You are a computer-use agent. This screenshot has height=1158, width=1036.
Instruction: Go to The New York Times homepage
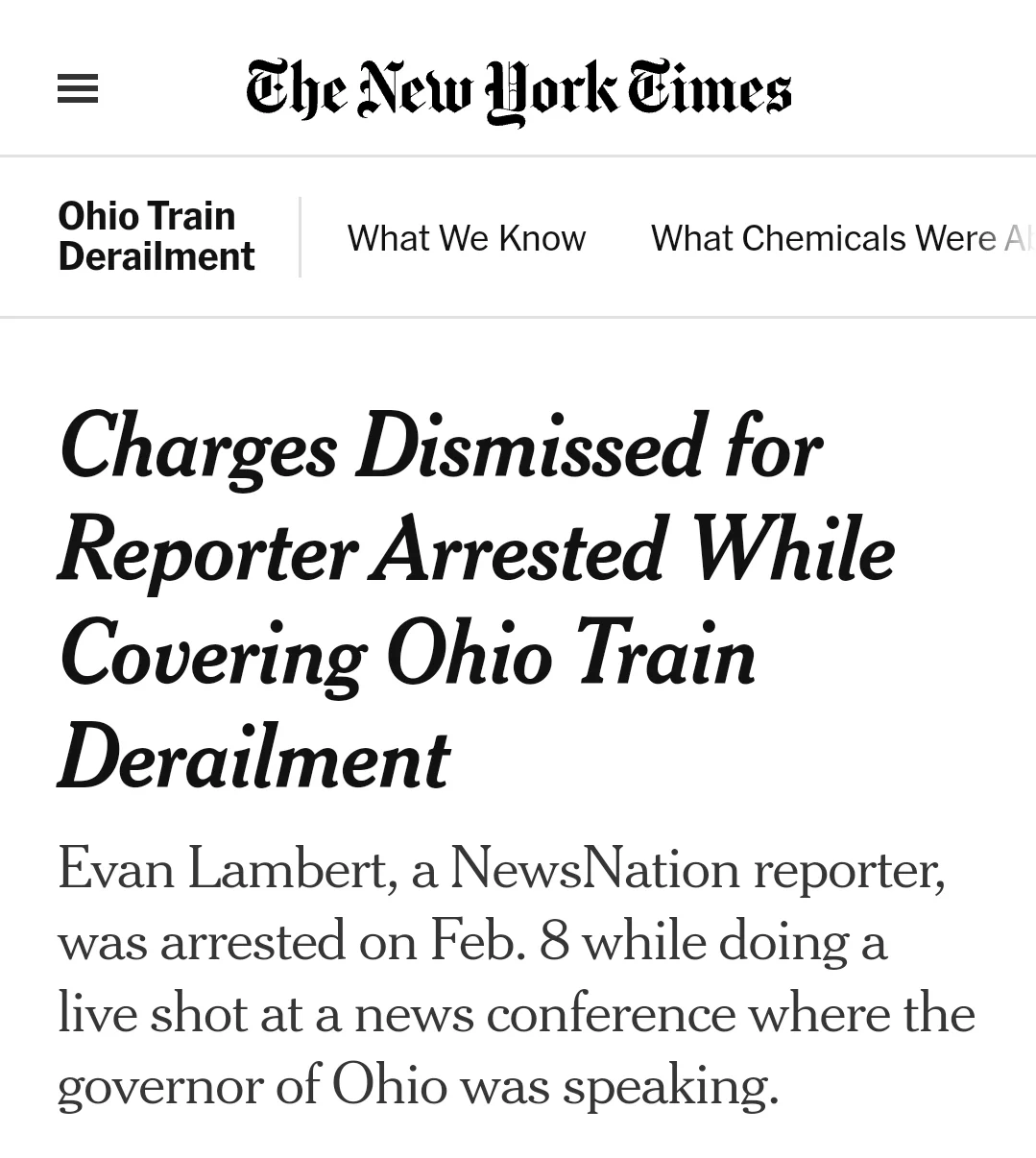click(x=518, y=92)
